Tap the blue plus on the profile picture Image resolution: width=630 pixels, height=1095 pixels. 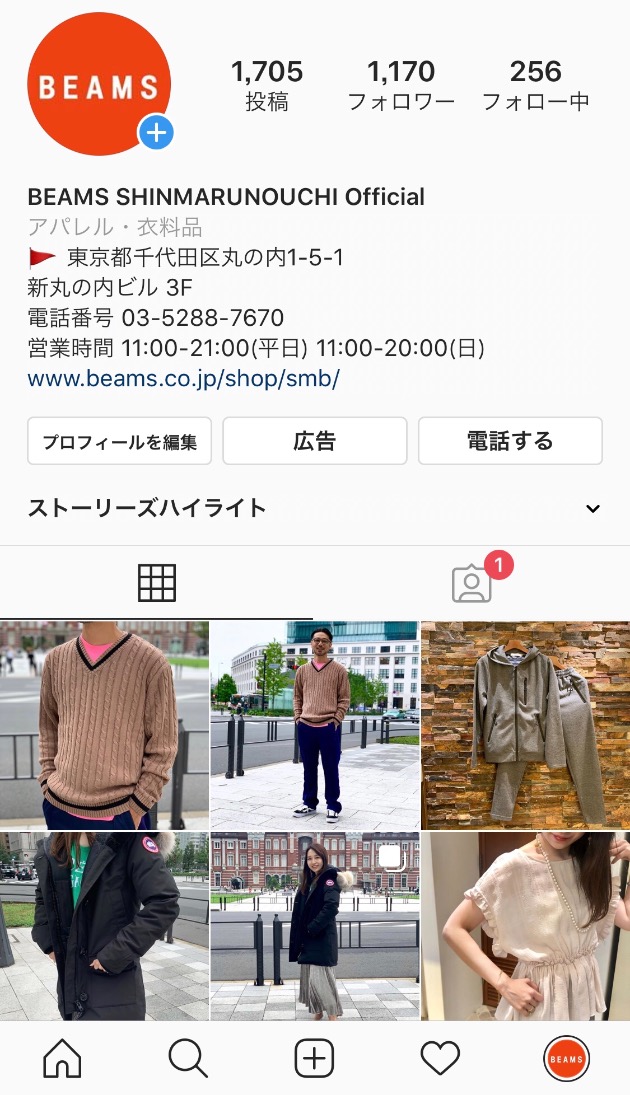point(156,132)
